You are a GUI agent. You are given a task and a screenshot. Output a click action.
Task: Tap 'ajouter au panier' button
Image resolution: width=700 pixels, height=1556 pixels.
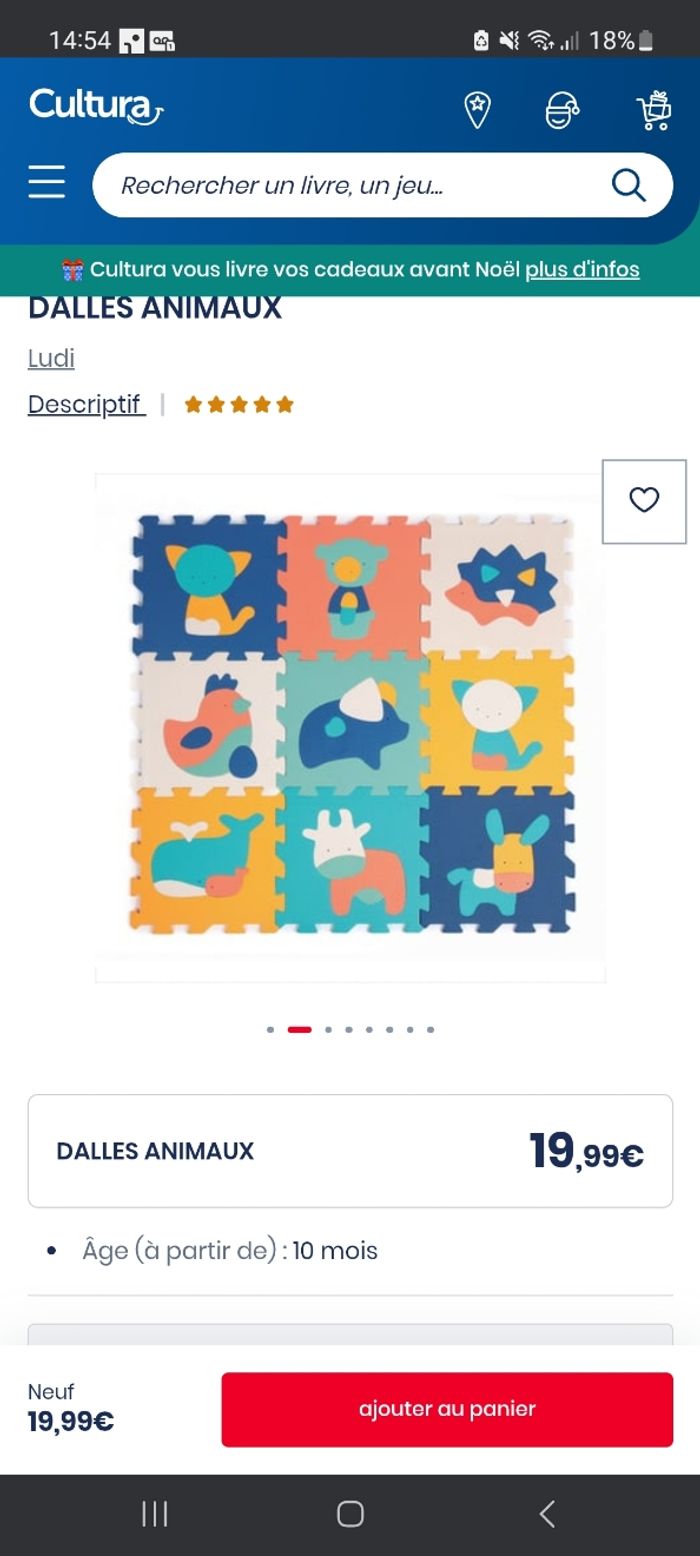[447, 1409]
